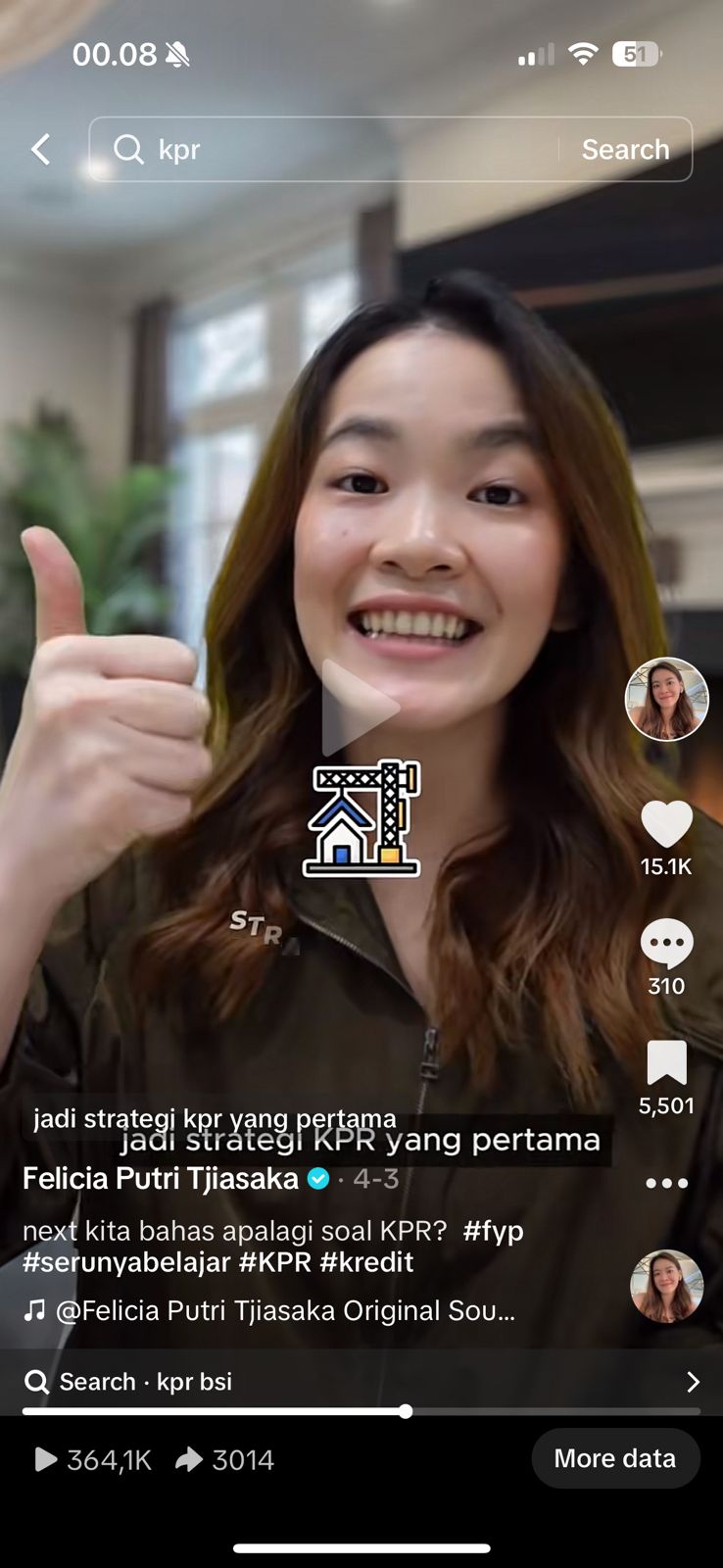Open the comments on this video
The width and height of the screenshot is (723, 1568).
[x=666, y=943]
